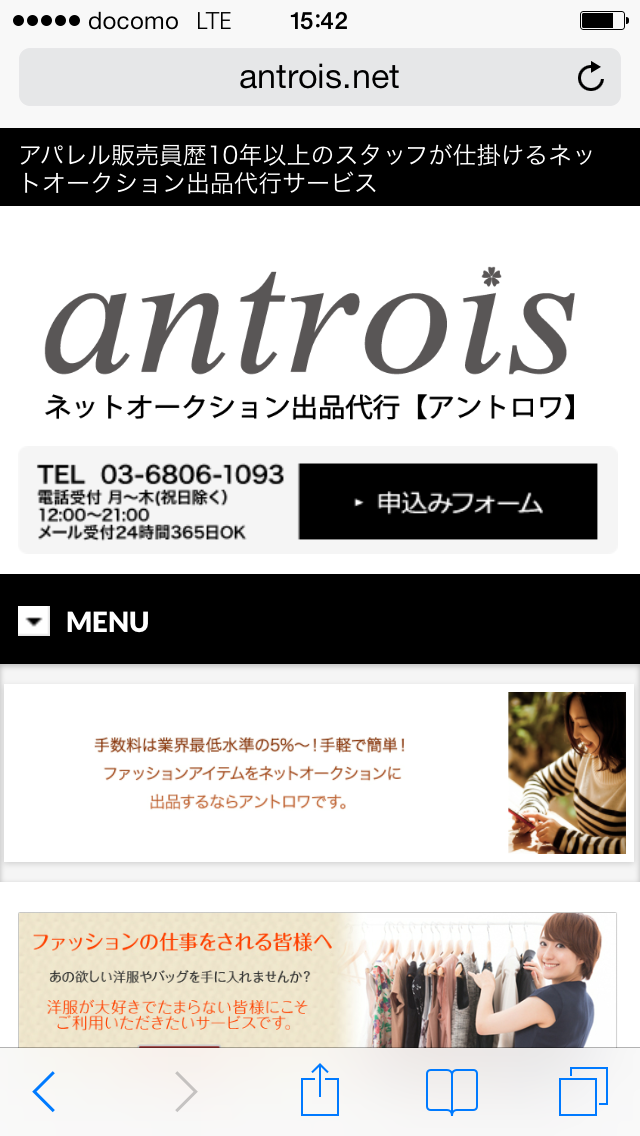Screen dimensions: 640x1136
Task: Tap the antrois.net address bar
Action: pyautogui.click(x=320, y=77)
